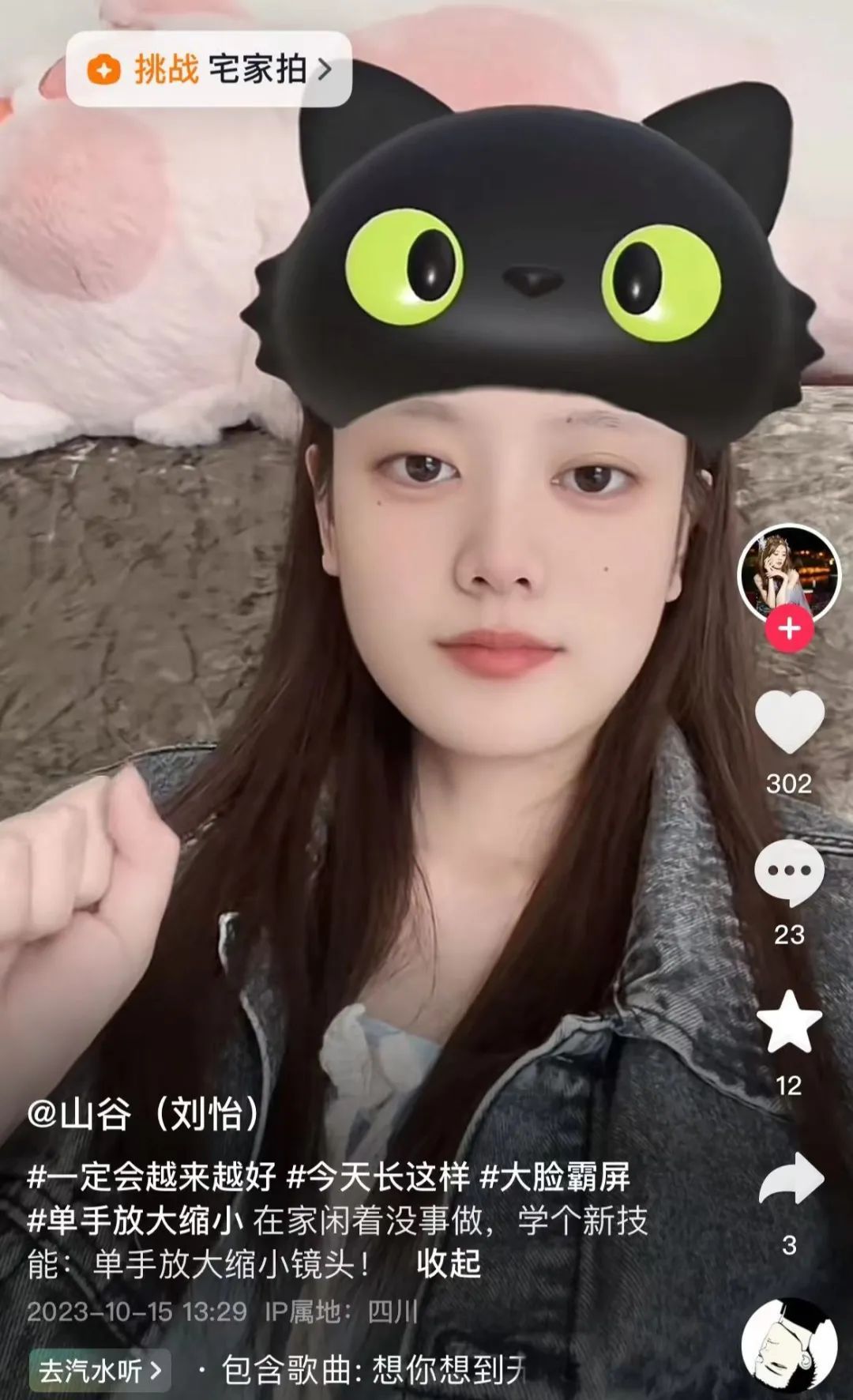The width and height of the screenshot is (853, 1400).
Task: Open hashtag #一定会越来越好
Action: pos(152,1177)
